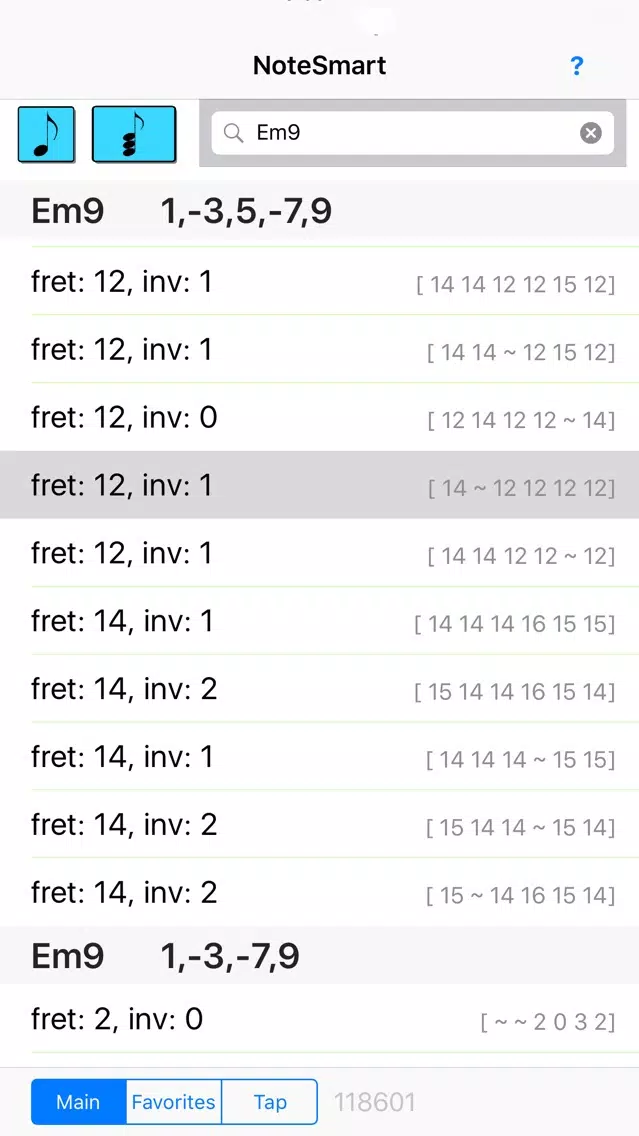Select chord fingering [~ ~ 2 0 3 2]
639x1136 pixels.
[320, 1019]
